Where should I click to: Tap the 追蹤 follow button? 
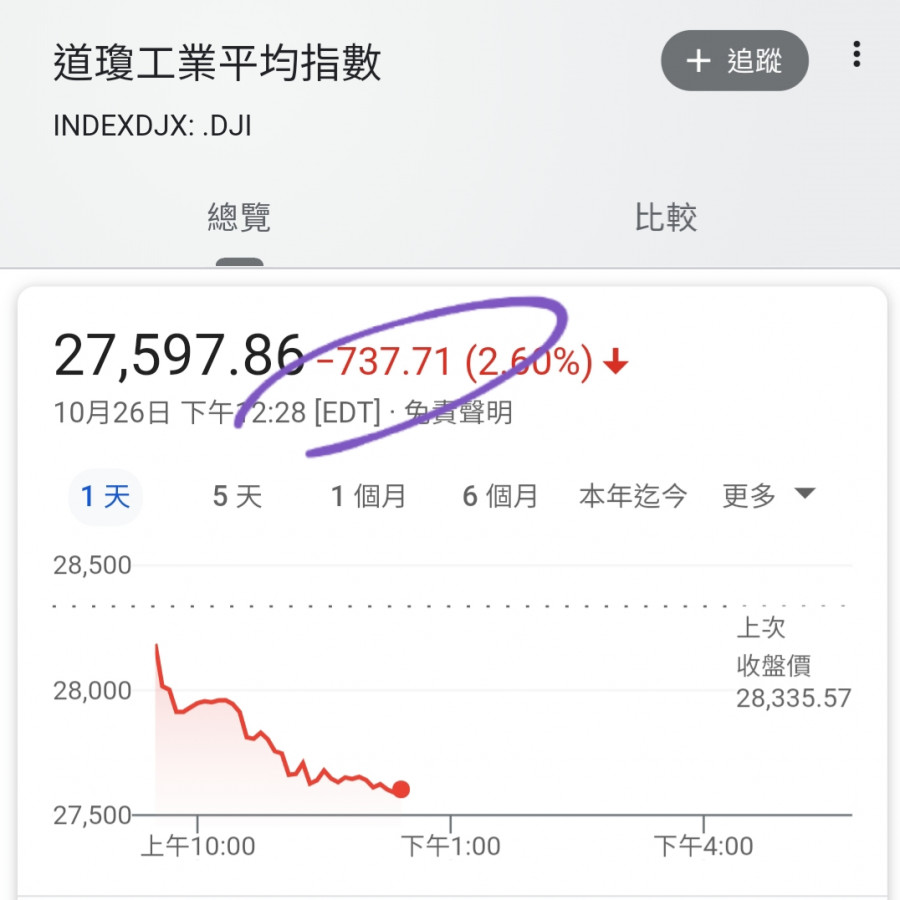coord(734,61)
